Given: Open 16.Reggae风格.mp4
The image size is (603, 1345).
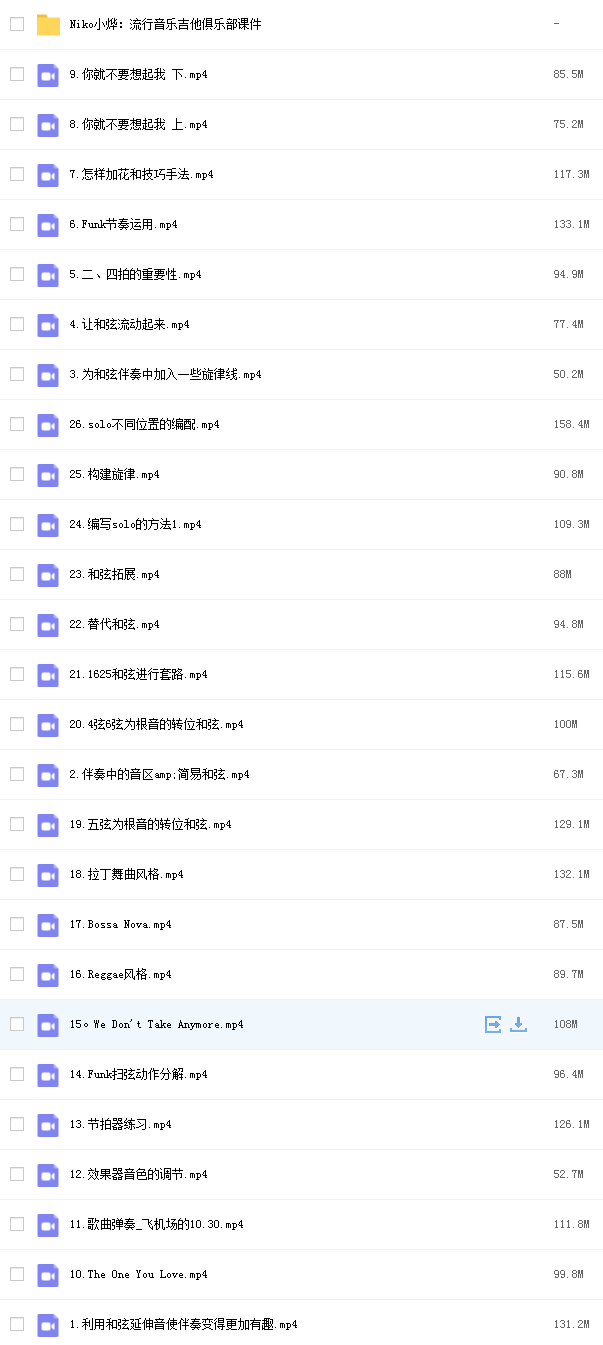Looking at the screenshot, I should [x=120, y=974].
